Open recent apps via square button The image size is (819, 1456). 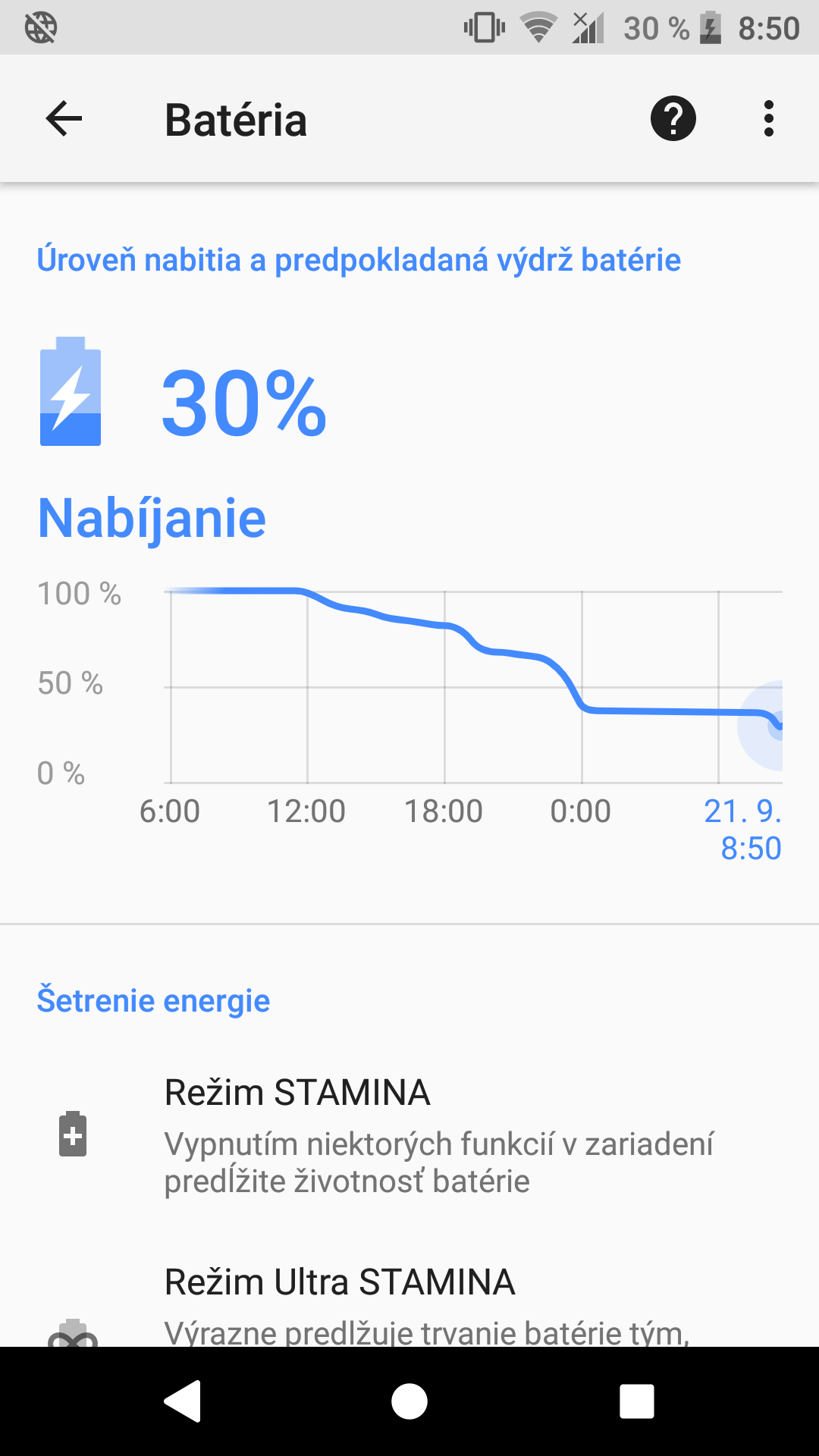tap(637, 1401)
